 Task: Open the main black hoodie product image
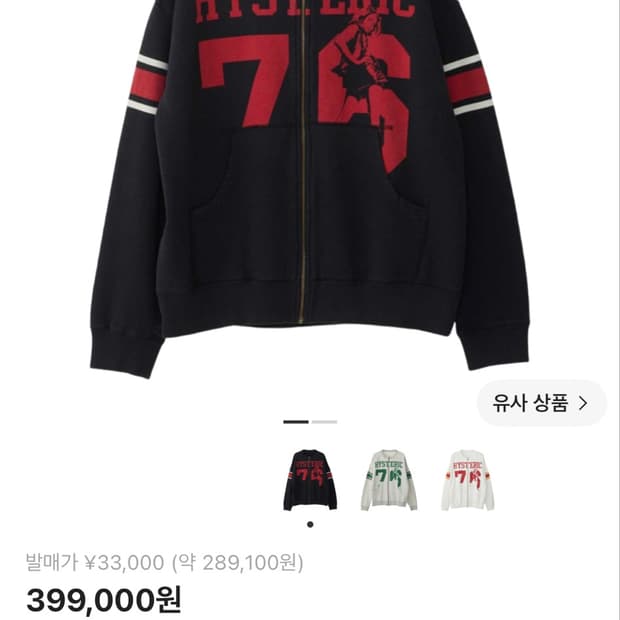click(310, 188)
